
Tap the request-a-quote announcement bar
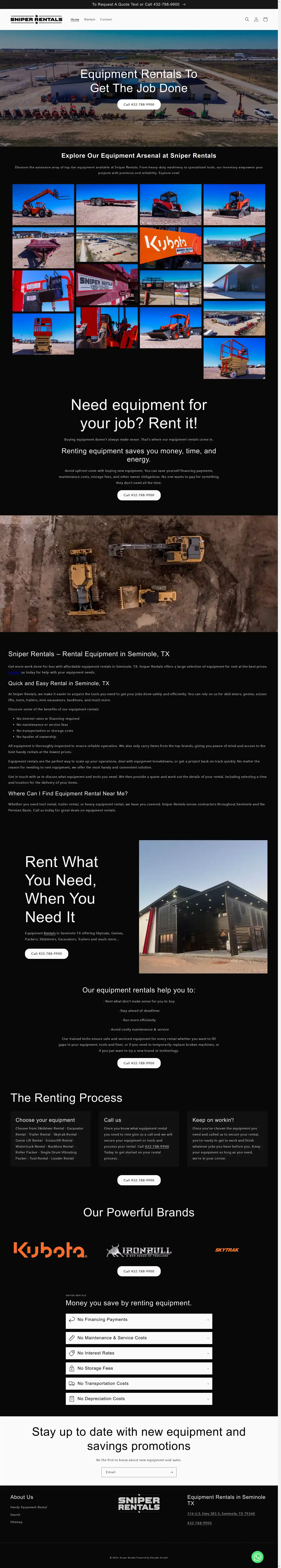pos(139,4)
